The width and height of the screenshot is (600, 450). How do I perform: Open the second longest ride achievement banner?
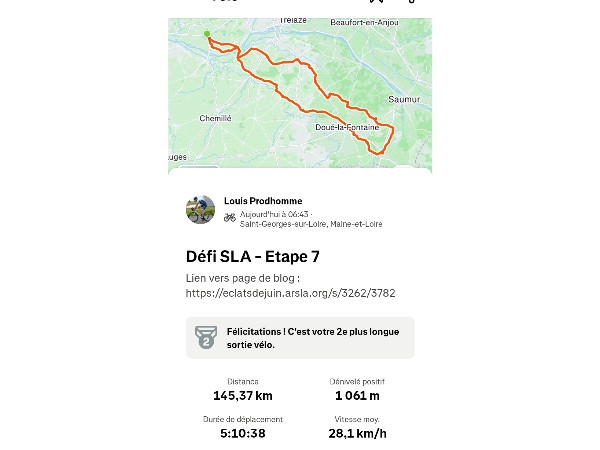(300, 337)
